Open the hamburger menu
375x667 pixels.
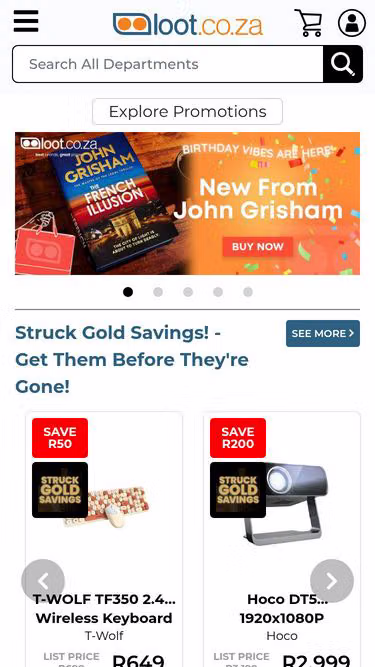(26, 21)
